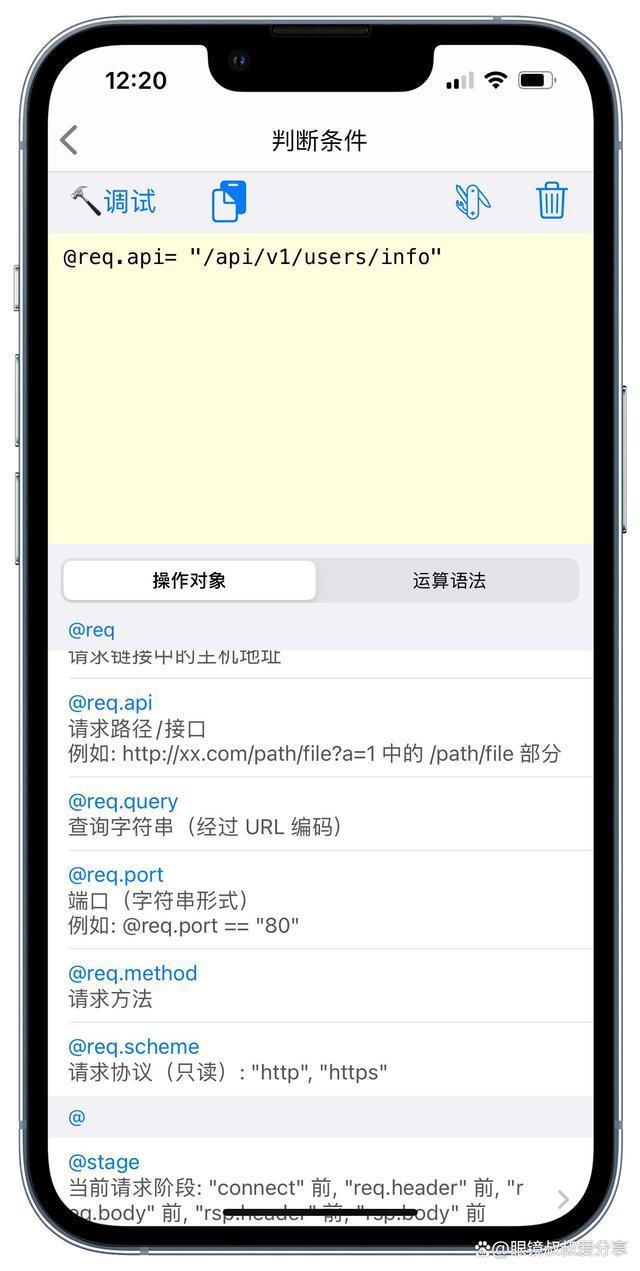Tap the 调试 debug button
640x1271 pixels.
pos(114,201)
